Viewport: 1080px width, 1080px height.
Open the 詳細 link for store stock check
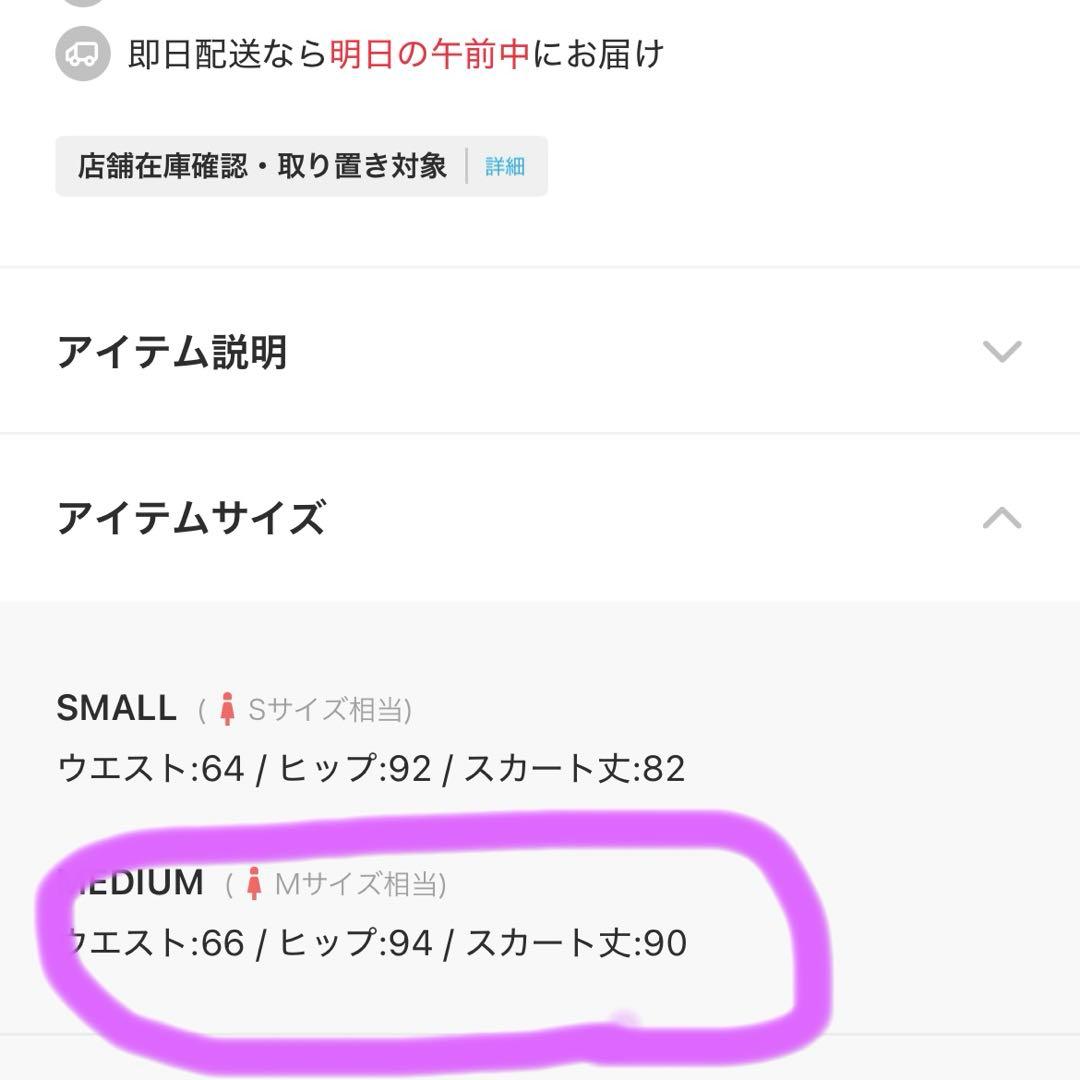(x=505, y=167)
